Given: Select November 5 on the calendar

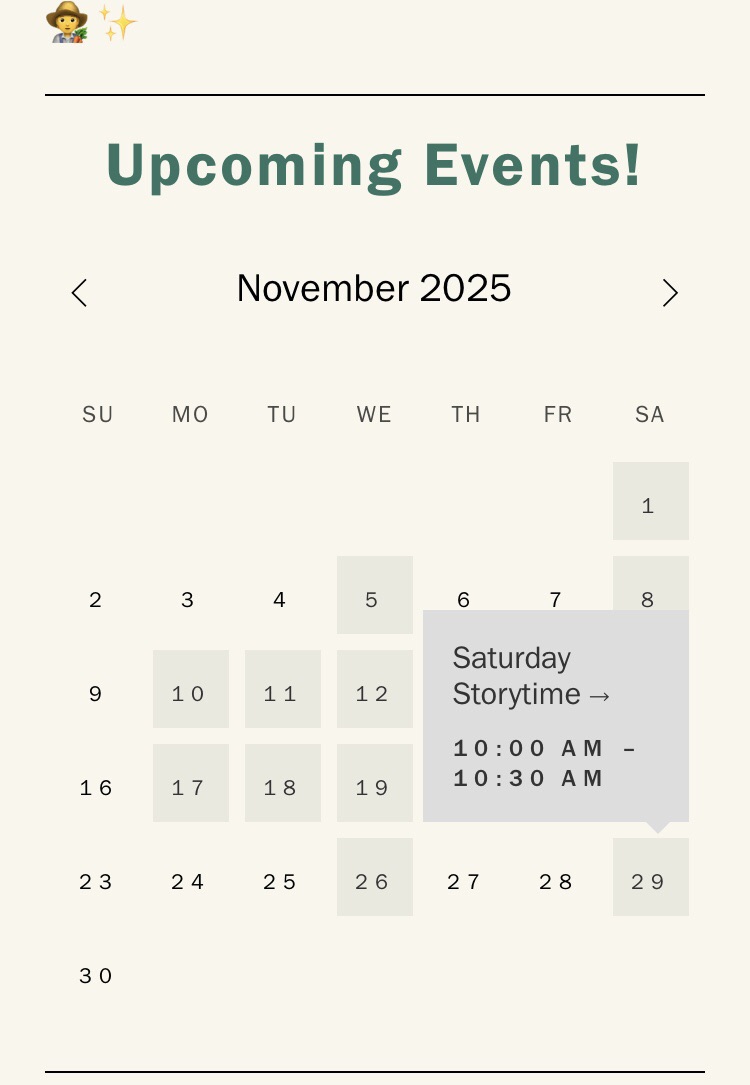Looking at the screenshot, I should tap(374, 595).
